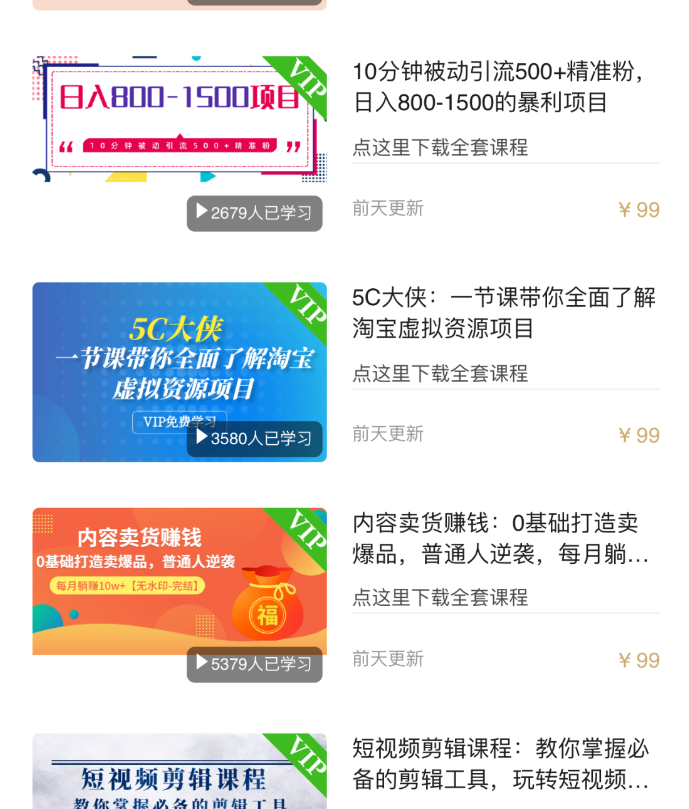
Task: Open the 日入800-1500项目 course thumbnail
Action: pos(179,122)
